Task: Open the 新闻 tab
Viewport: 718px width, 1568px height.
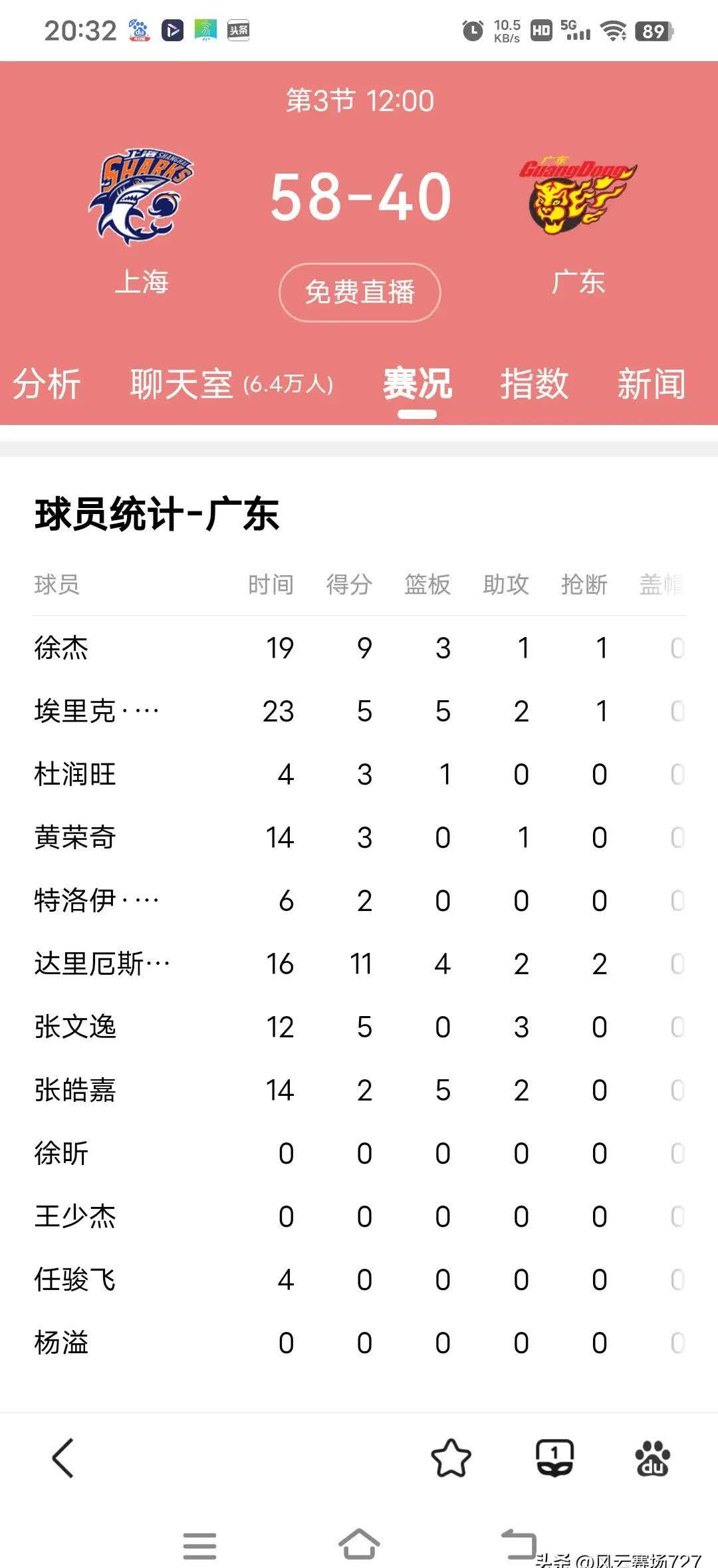Action: tap(652, 384)
